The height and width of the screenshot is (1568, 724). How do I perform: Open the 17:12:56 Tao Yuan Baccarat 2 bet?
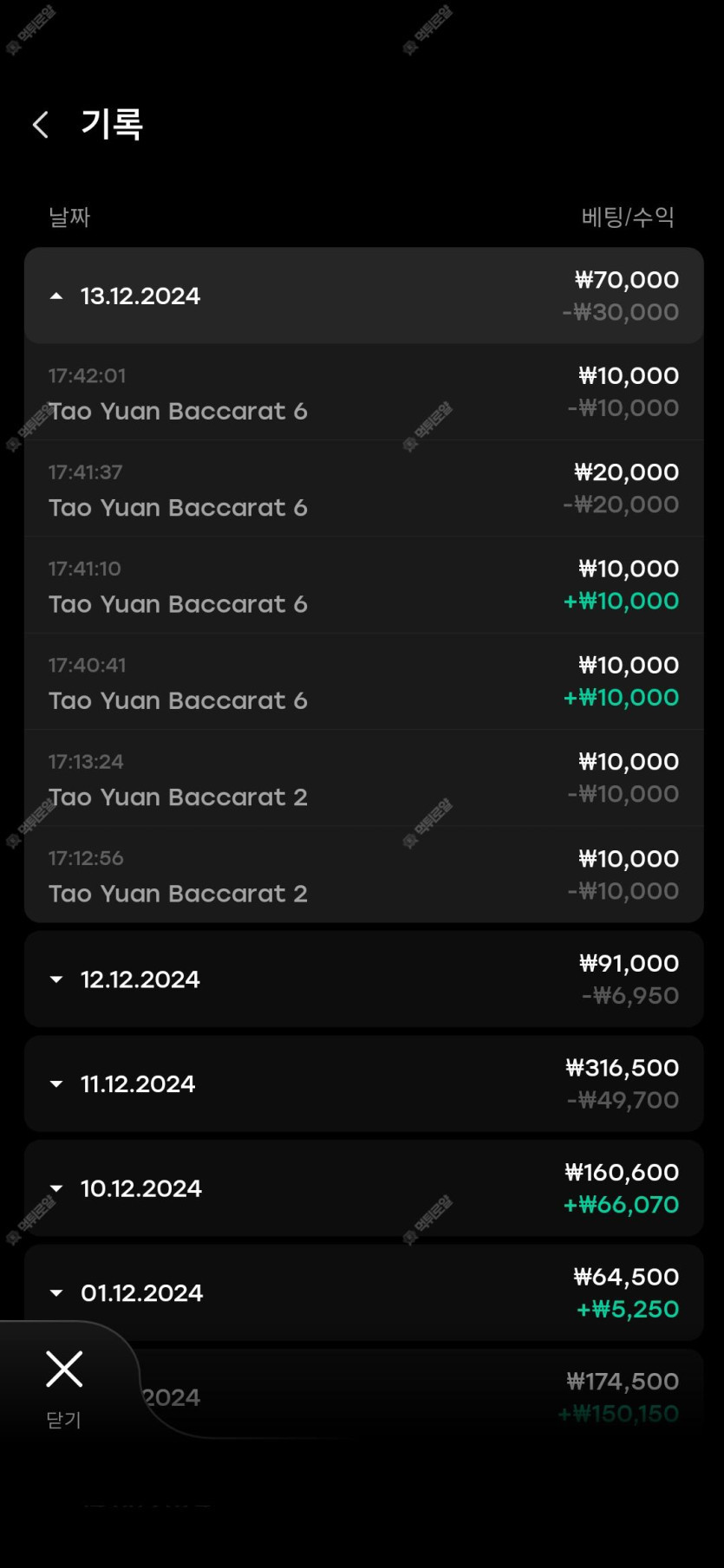(x=362, y=875)
